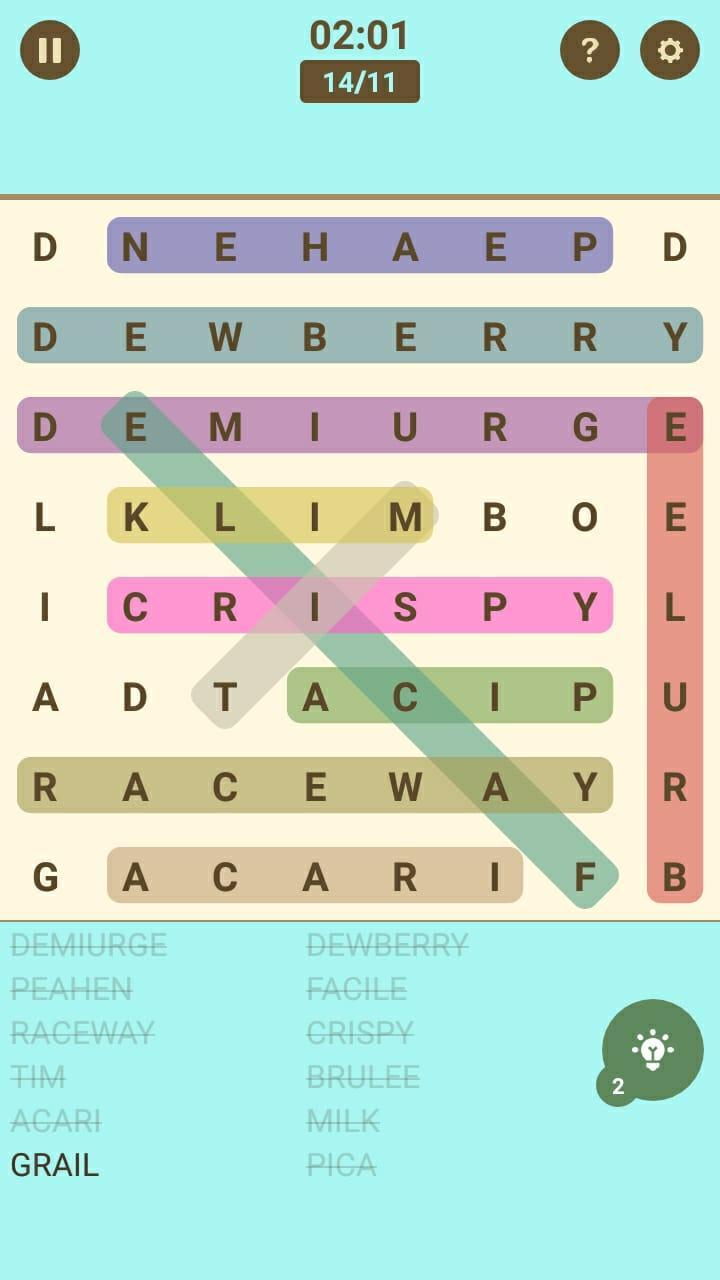Pause the word search game

point(50,50)
